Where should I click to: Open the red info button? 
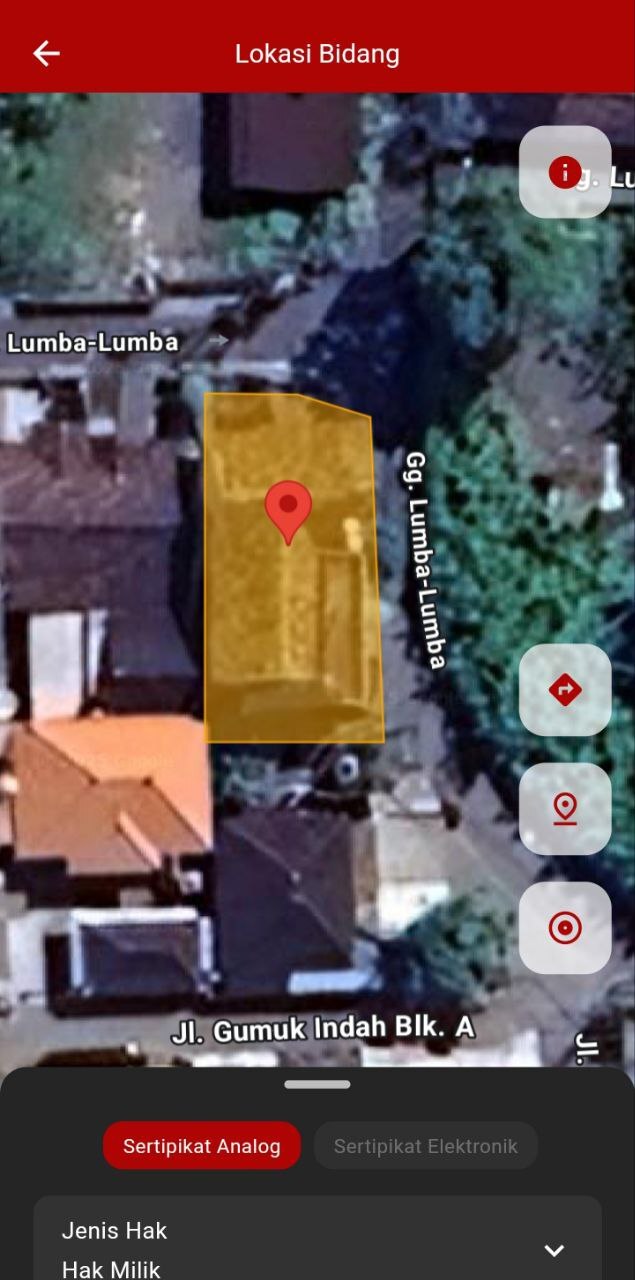point(565,172)
